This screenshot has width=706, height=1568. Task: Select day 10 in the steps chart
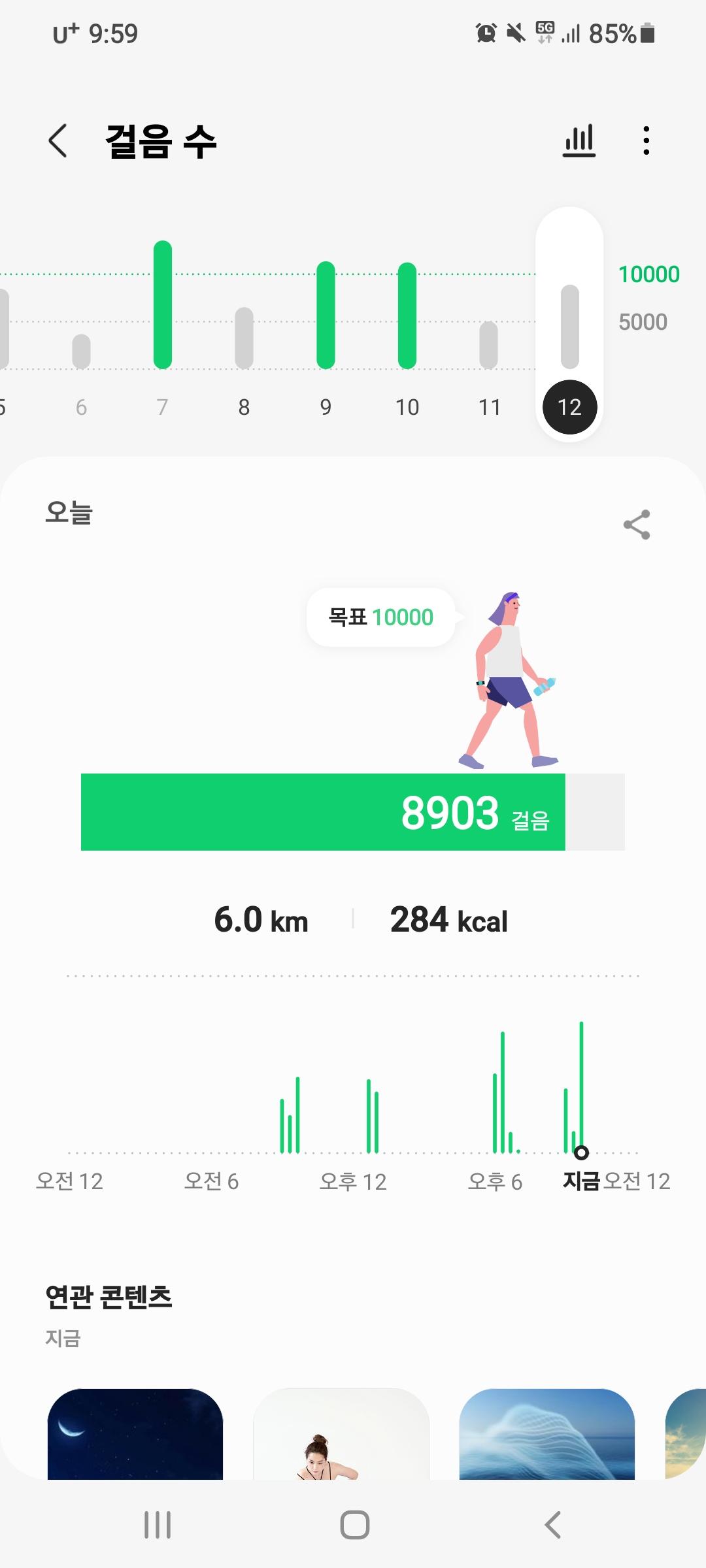(x=407, y=327)
